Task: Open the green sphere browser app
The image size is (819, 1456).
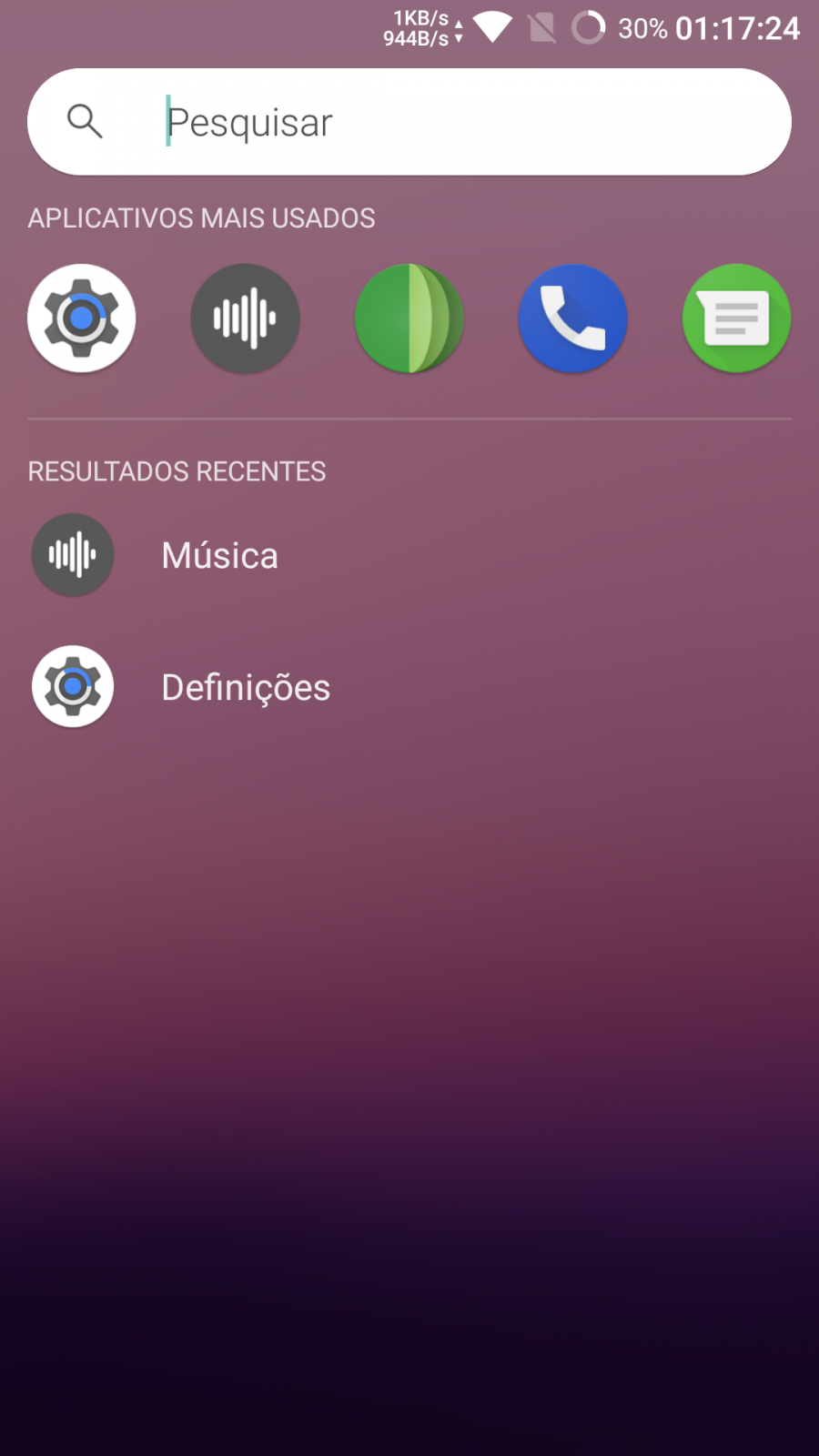Action: pos(409,318)
